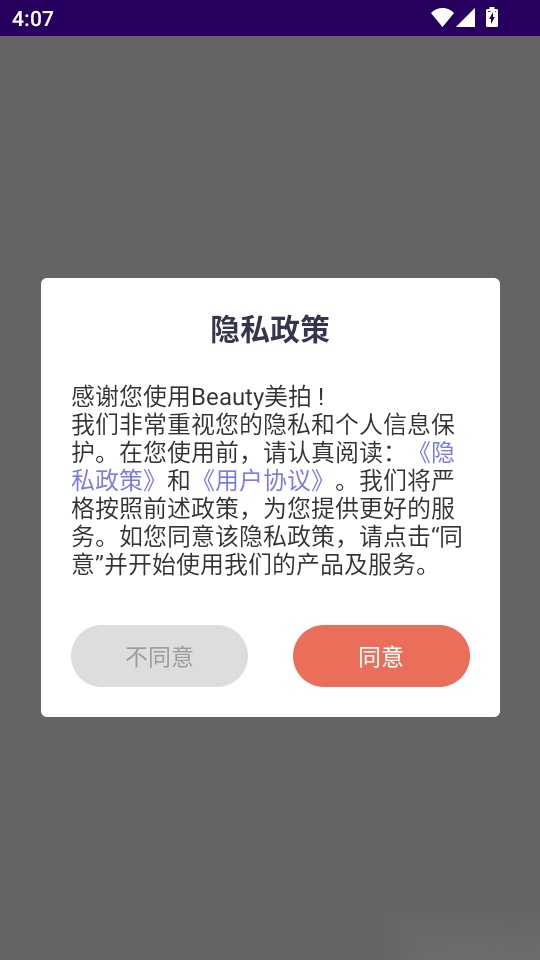This screenshot has width=540, height=960.
Task: Decline with the 不同意 button
Action: tap(159, 656)
